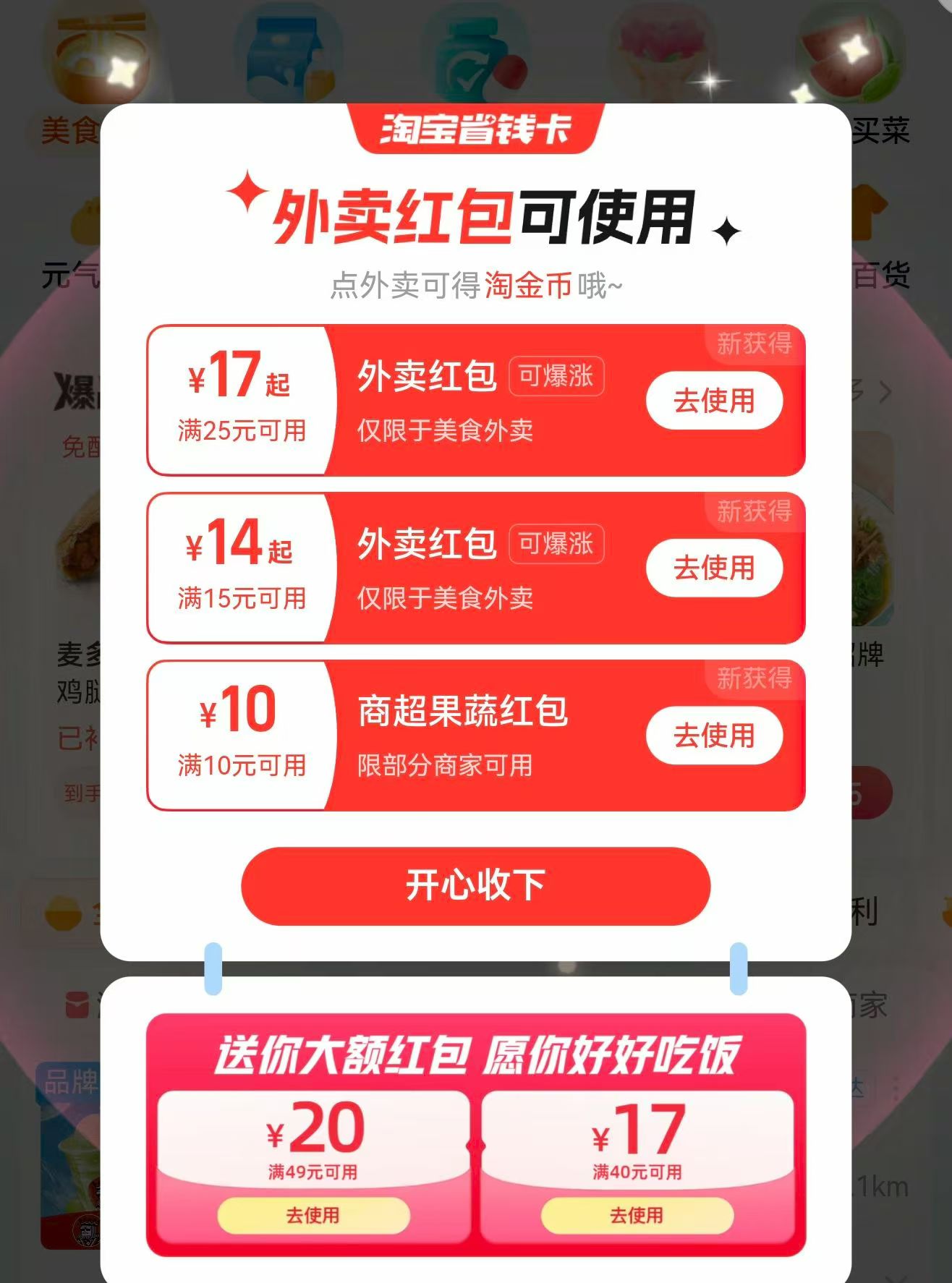Click the 可爆涨 badge on the first coupon

[x=558, y=376]
